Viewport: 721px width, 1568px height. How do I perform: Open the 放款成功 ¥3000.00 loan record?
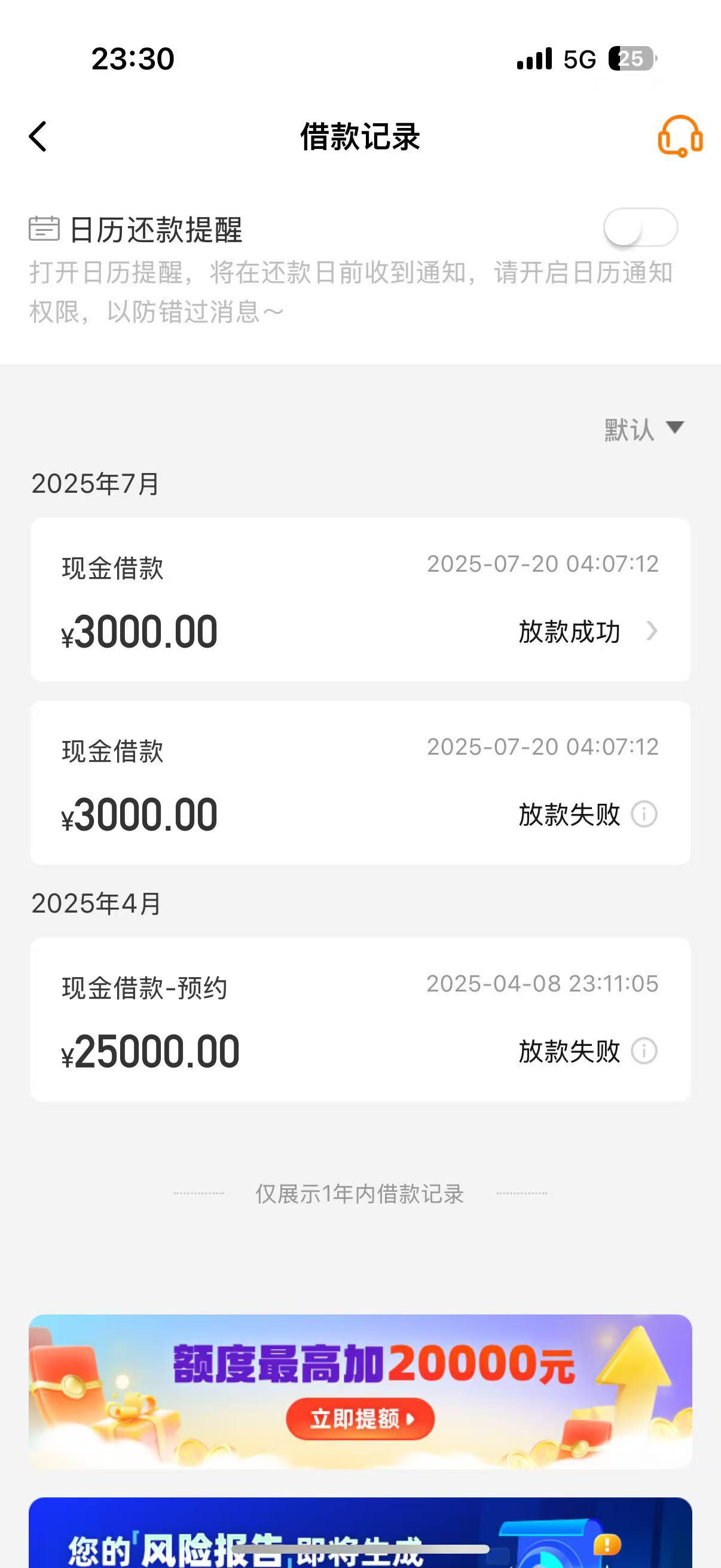pos(360,600)
